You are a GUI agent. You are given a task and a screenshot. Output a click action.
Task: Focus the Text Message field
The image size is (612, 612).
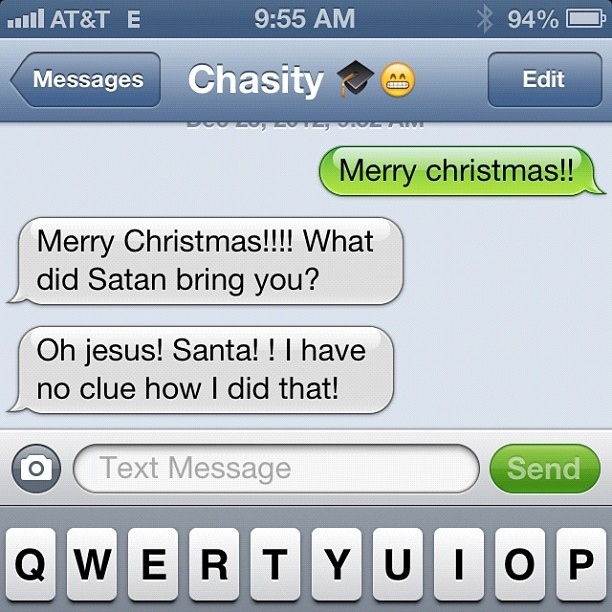275,468
